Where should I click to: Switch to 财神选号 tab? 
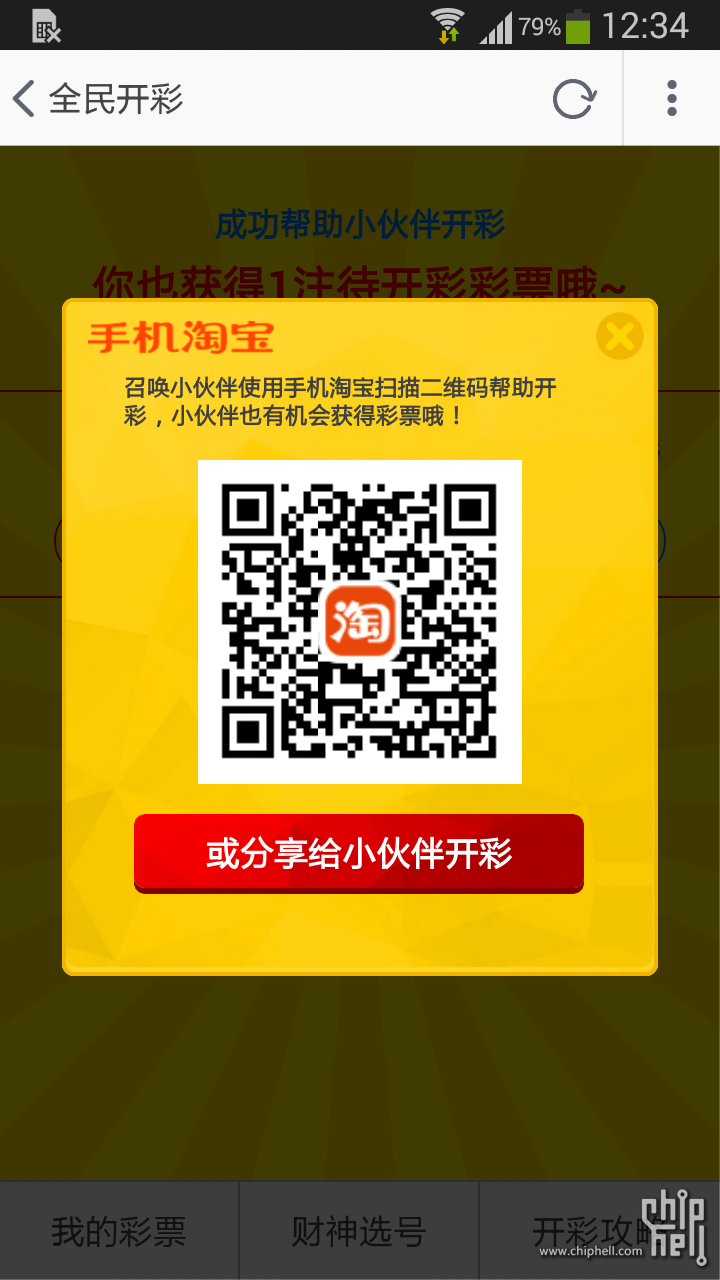pos(359,1231)
